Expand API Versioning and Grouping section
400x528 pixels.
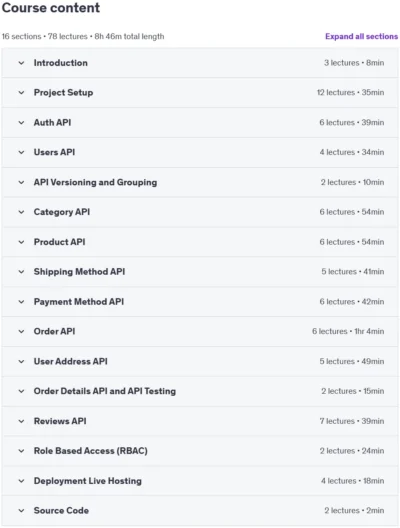(x=200, y=182)
